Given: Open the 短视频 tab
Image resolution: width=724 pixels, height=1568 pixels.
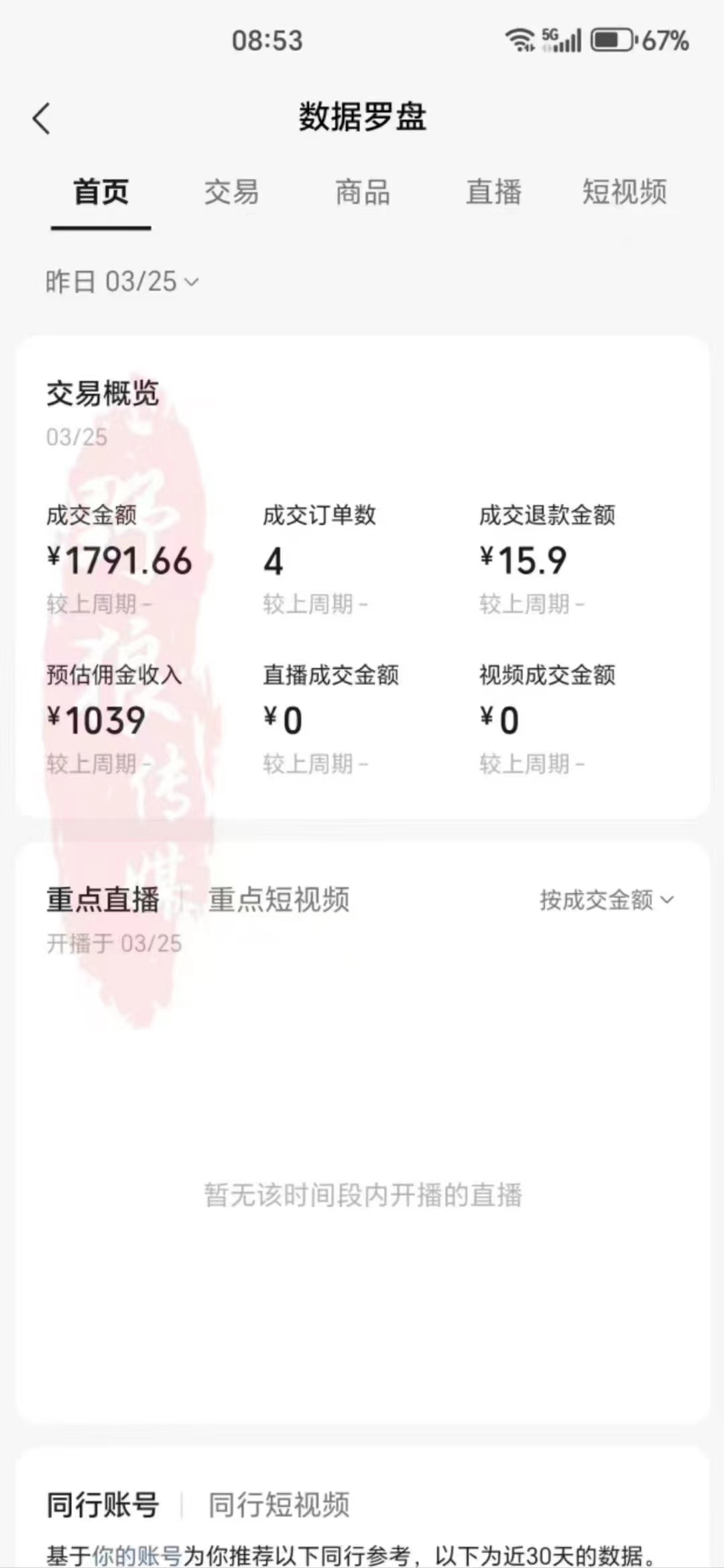Looking at the screenshot, I should [x=624, y=192].
